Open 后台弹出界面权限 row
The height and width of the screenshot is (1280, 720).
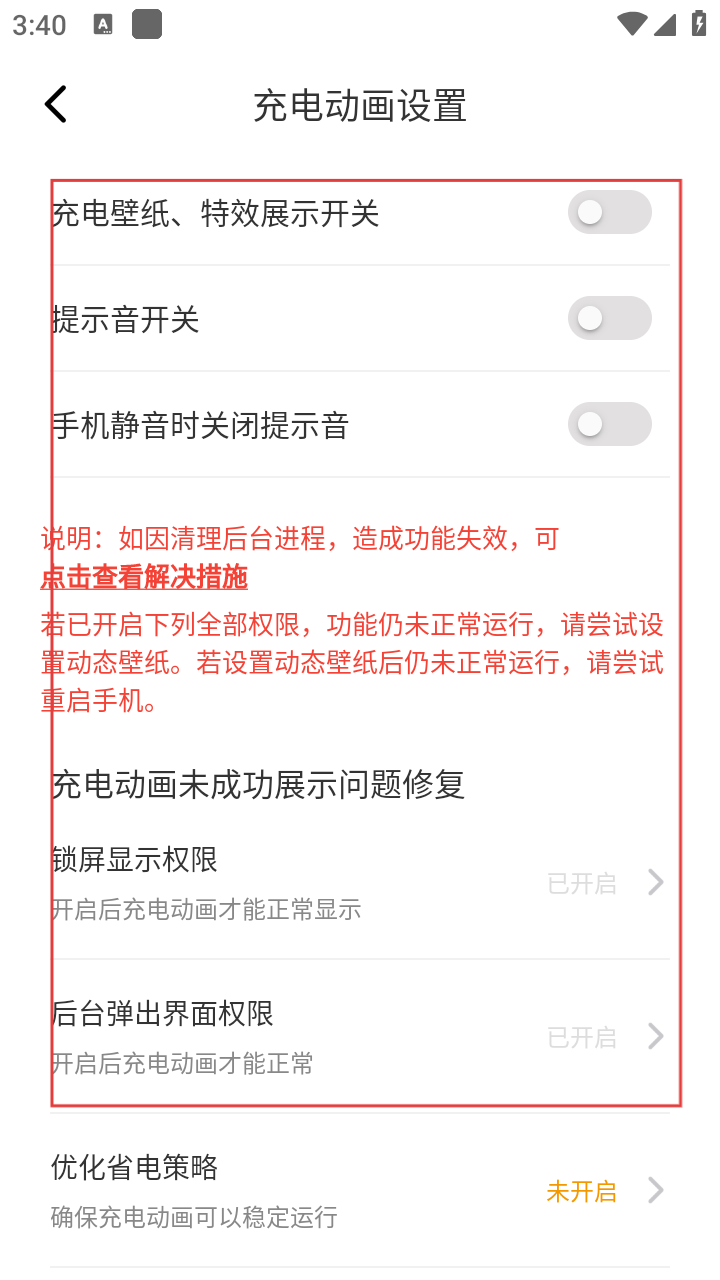pos(360,1036)
